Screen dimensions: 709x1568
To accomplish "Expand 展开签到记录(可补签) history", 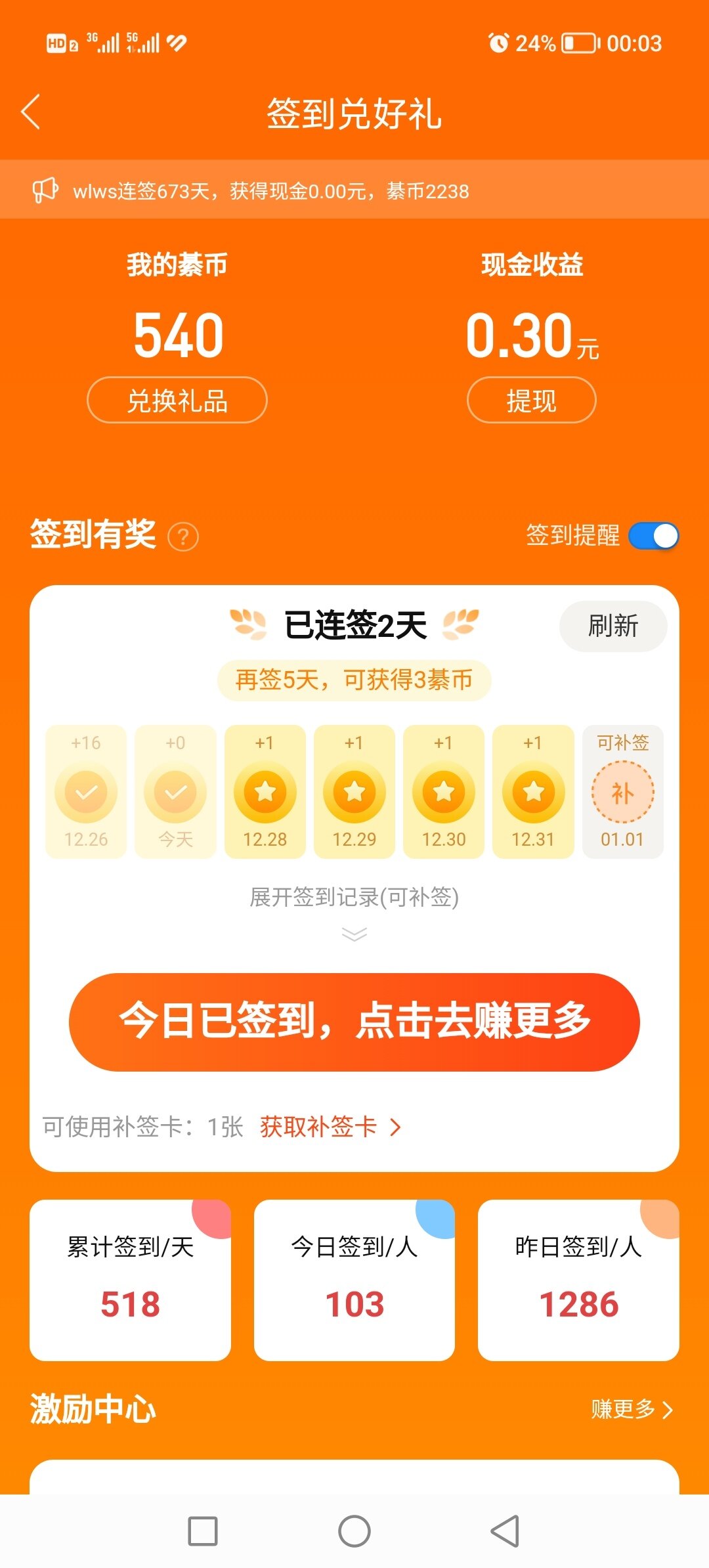I will [x=354, y=898].
